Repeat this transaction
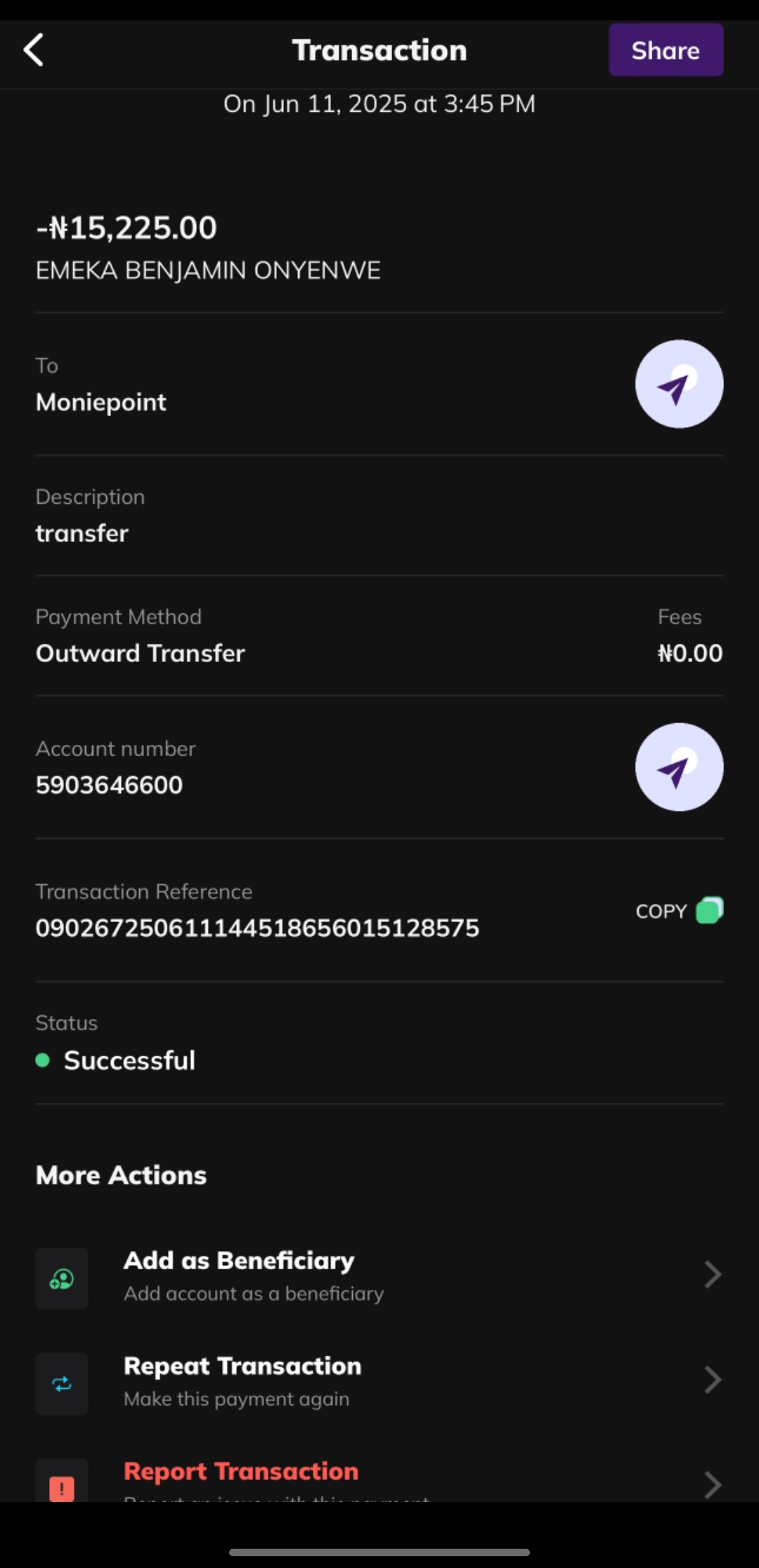 pyautogui.click(x=379, y=1380)
